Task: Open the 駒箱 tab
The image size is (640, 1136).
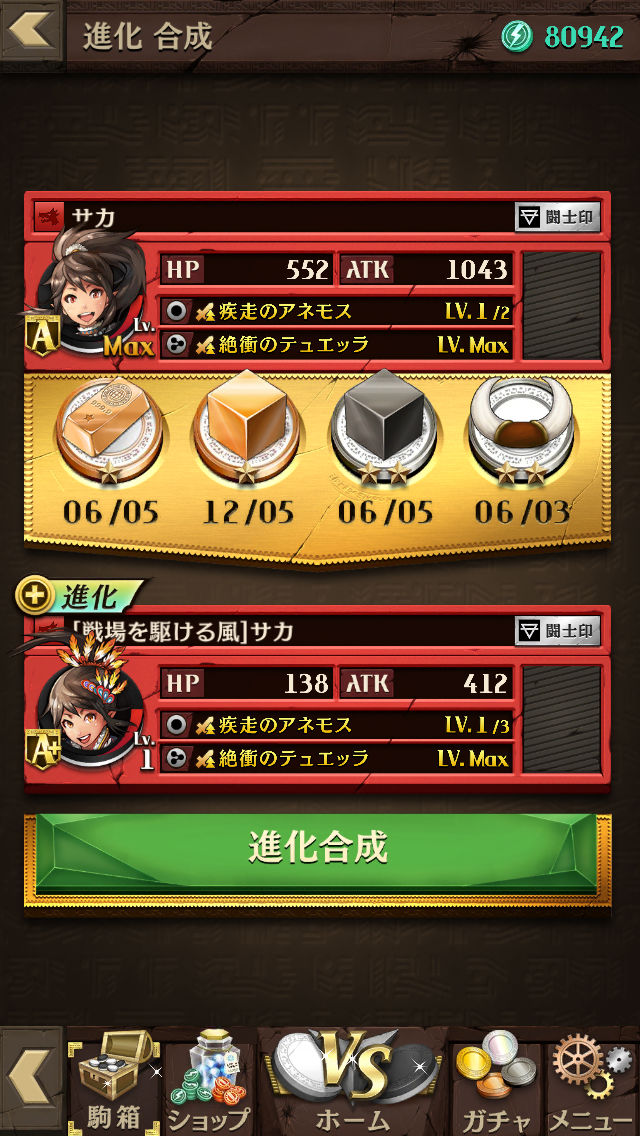Action: tap(113, 1087)
